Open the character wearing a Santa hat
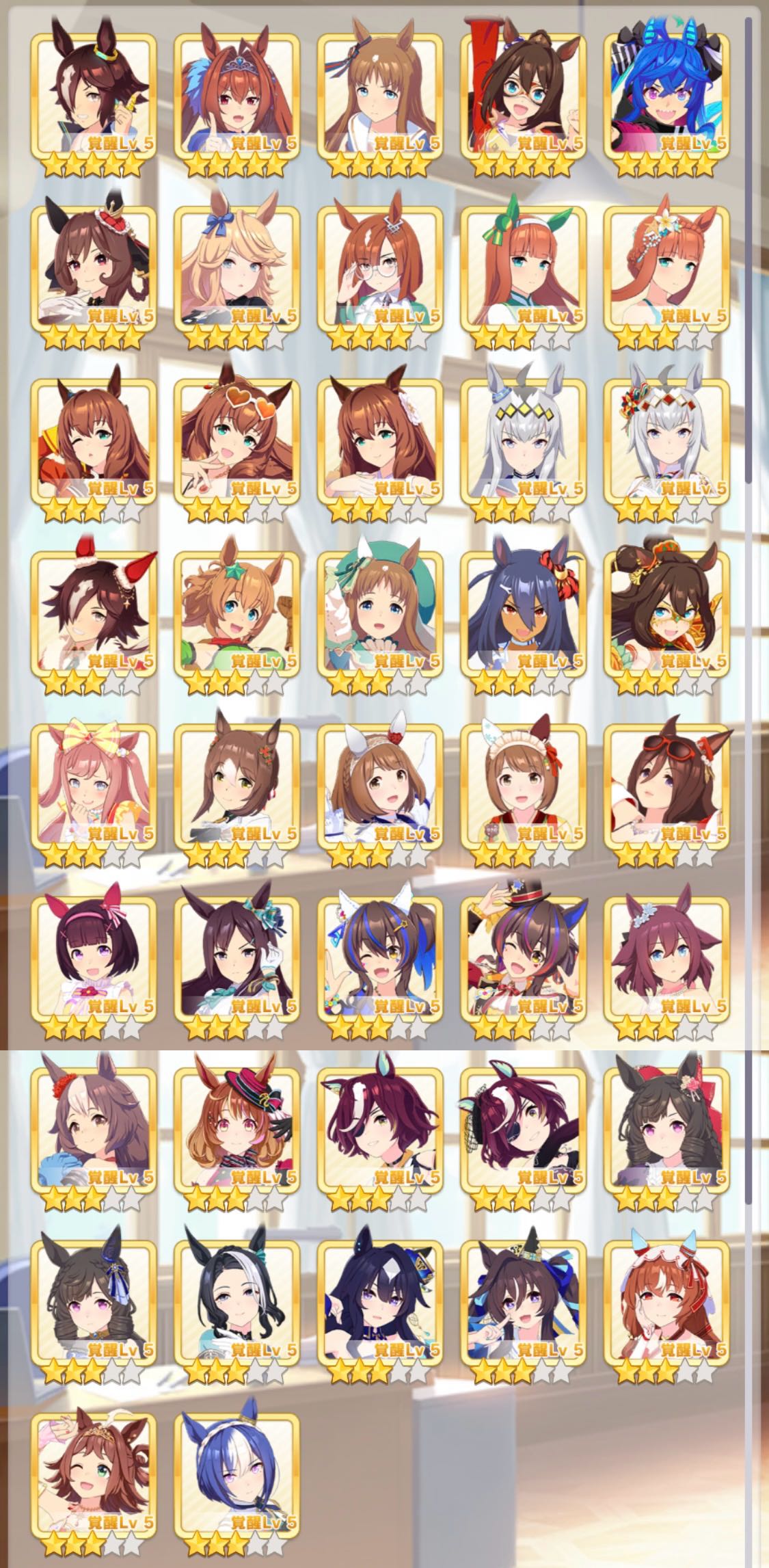The width and height of the screenshot is (769, 1568). pos(94,612)
